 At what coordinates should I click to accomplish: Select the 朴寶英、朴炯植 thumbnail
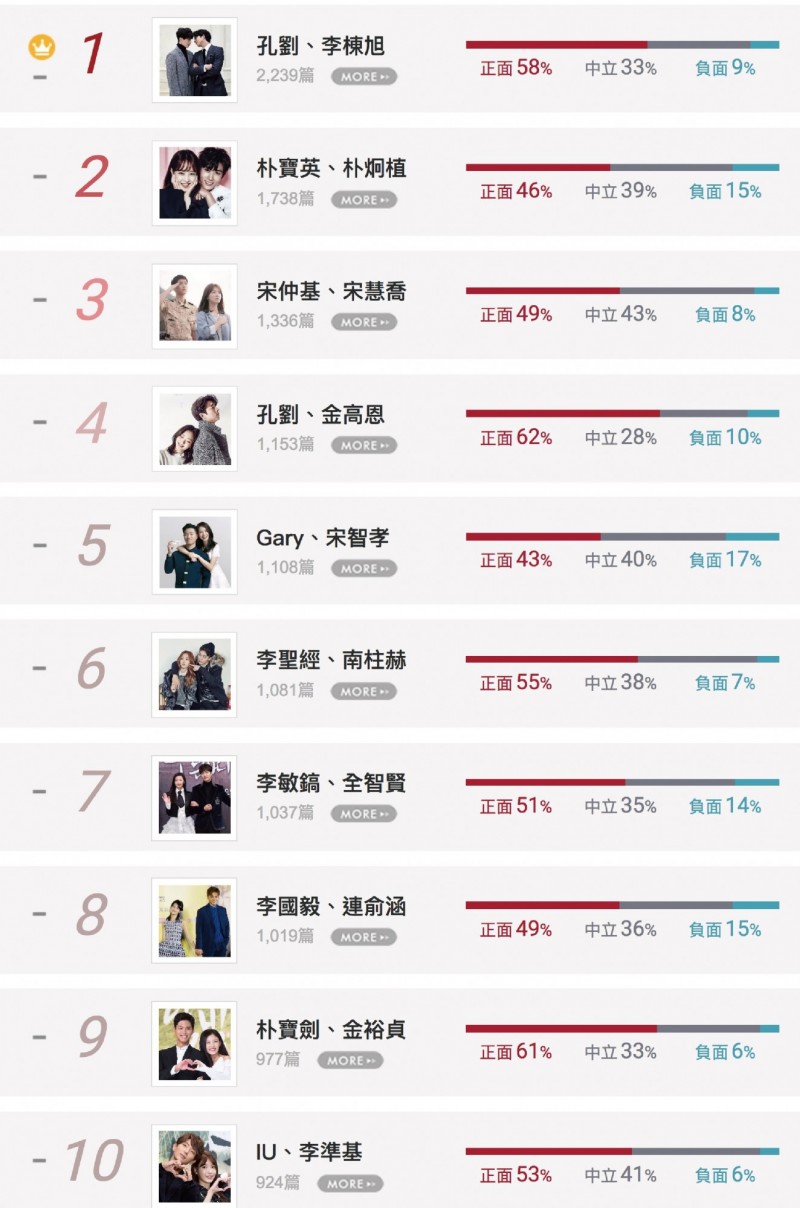point(195,183)
